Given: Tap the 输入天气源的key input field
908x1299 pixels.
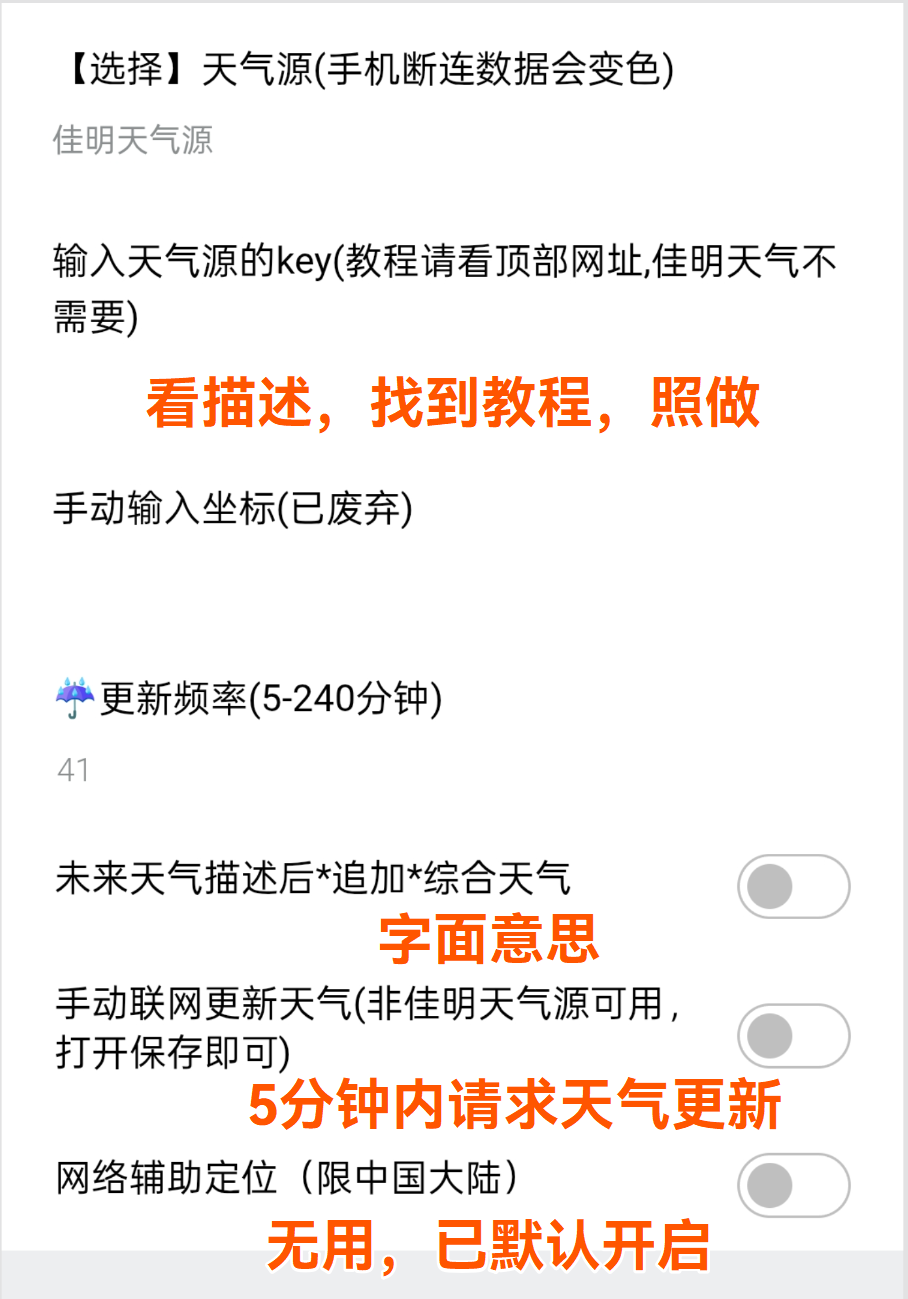Looking at the screenshot, I should coord(444,290).
